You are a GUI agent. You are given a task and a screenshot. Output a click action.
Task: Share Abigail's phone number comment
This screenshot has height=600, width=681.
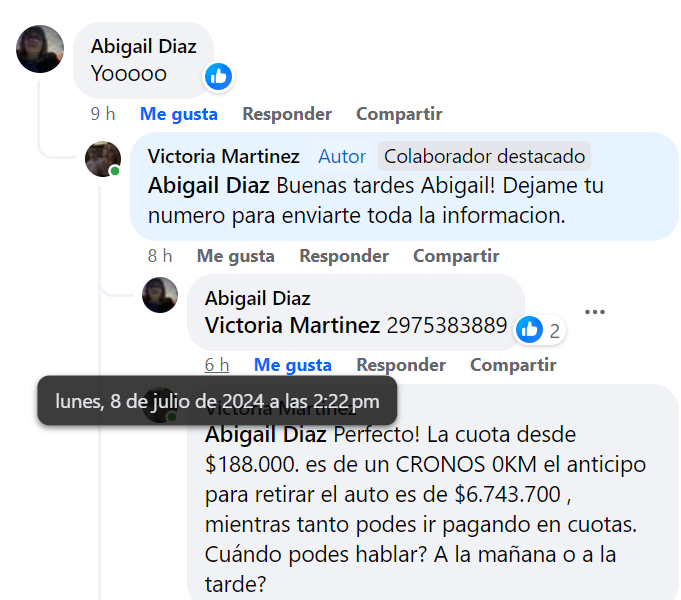(513, 365)
